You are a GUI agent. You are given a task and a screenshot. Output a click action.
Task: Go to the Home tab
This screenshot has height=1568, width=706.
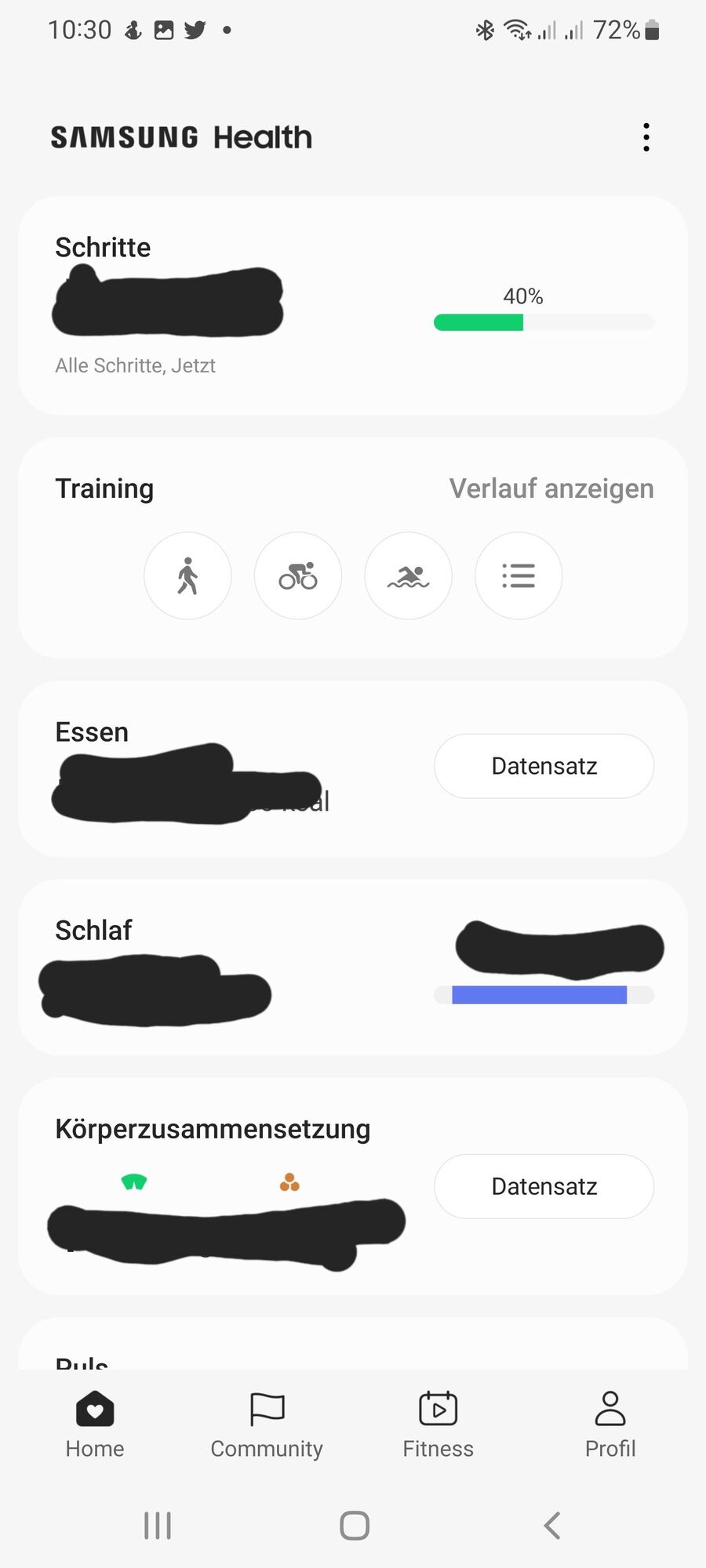95,1425
